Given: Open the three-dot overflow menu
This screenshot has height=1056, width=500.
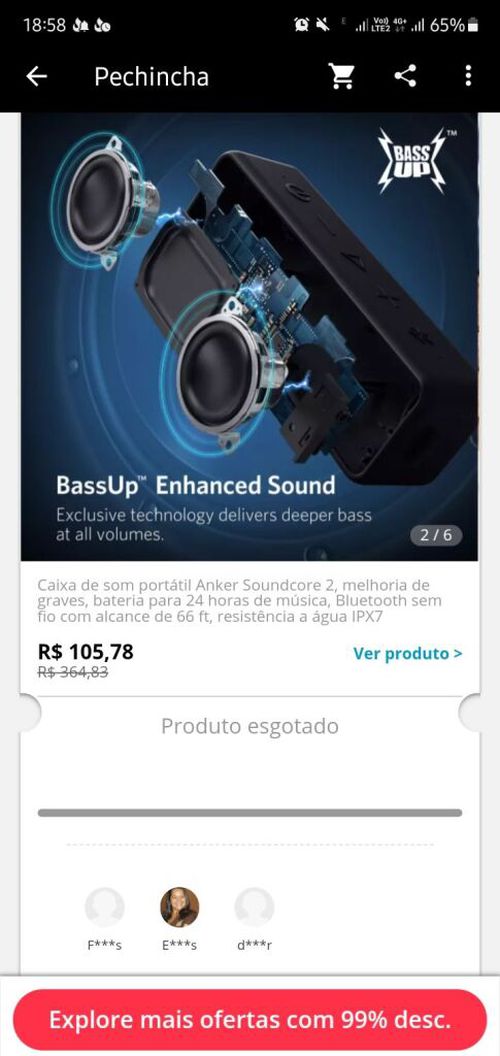Looking at the screenshot, I should [x=468, y=75].
